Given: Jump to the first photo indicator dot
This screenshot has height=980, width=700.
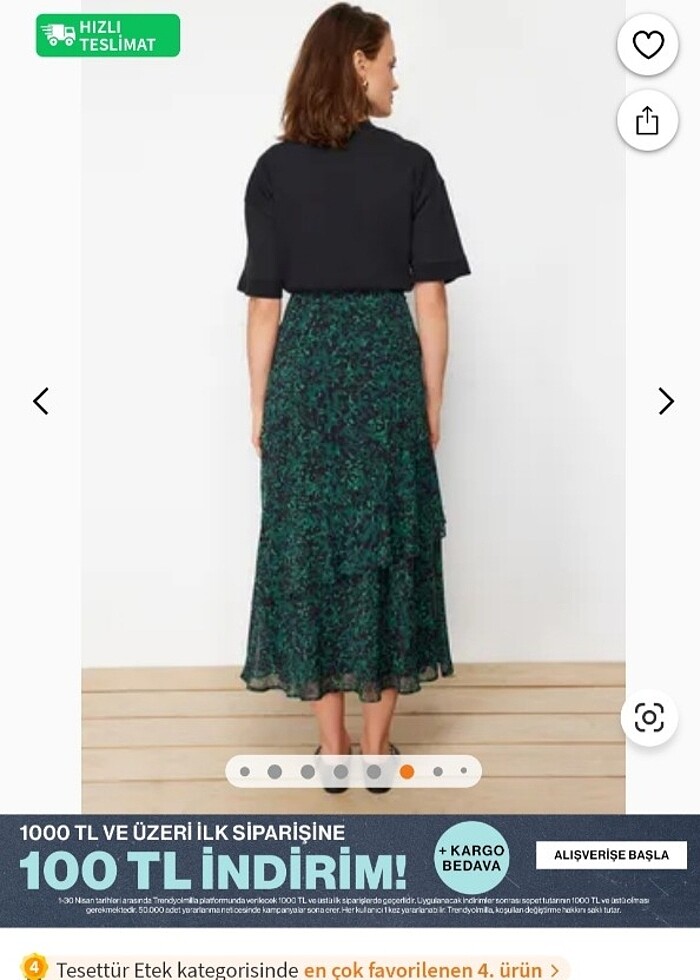Looking at the screenshot, I should pos(245,771).
